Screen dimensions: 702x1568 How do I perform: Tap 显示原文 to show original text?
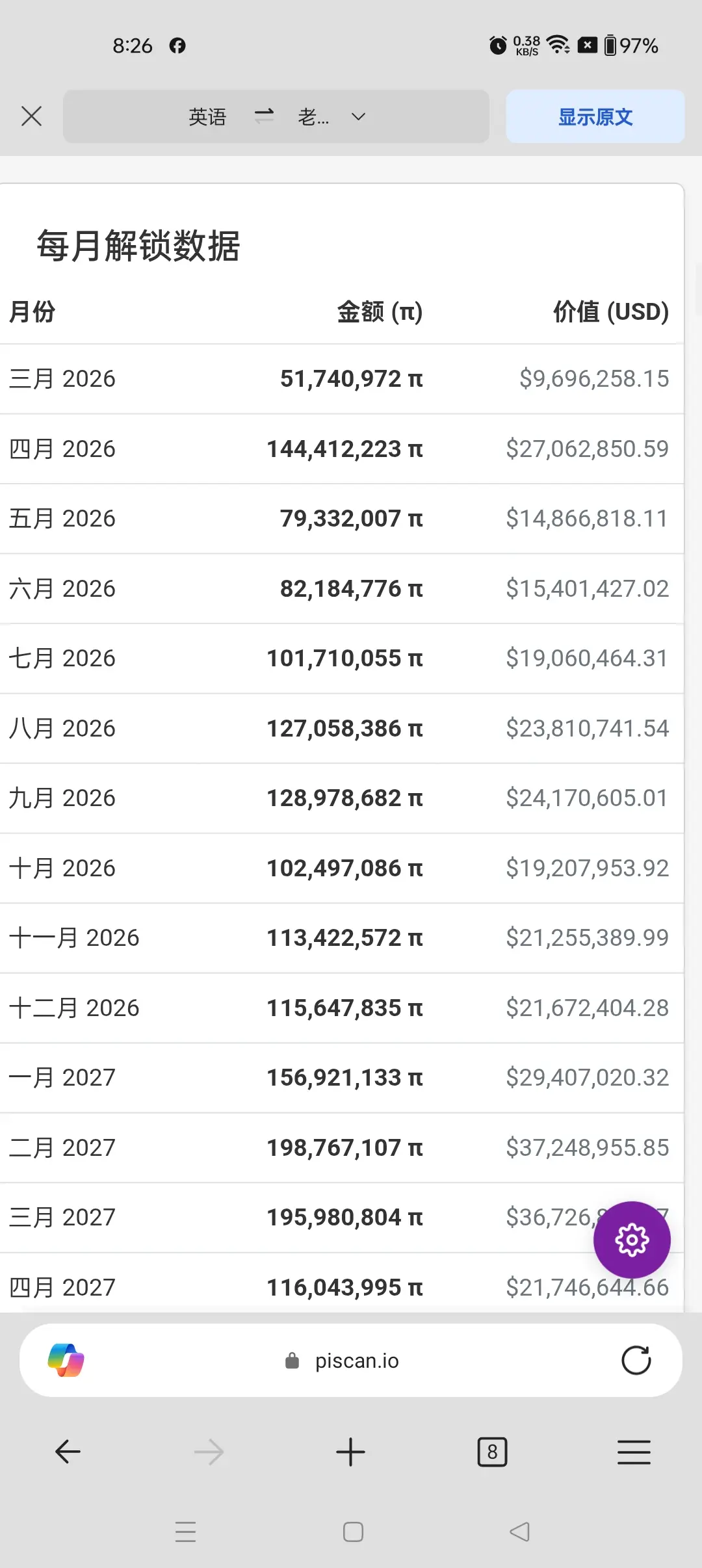point(595,117)
